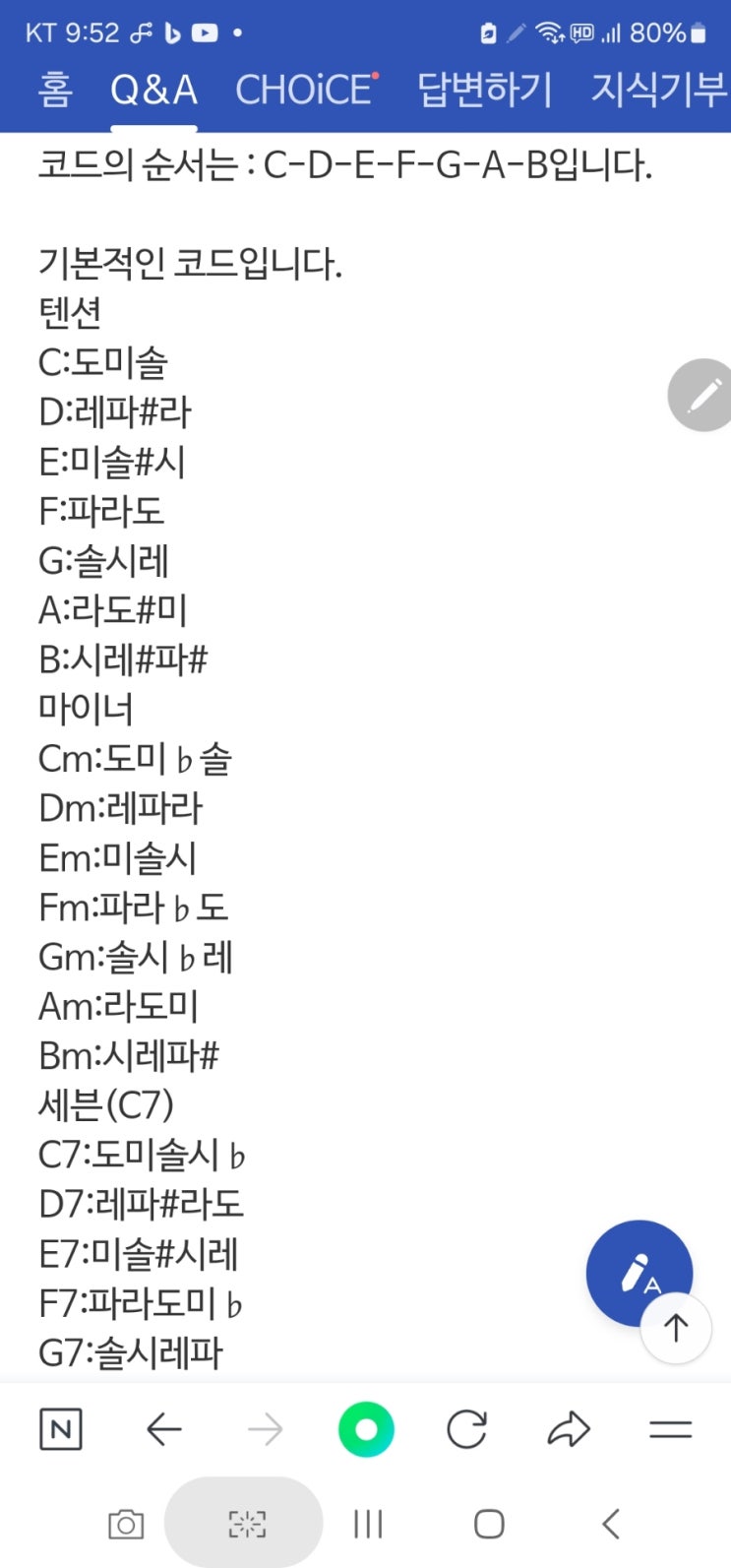Go to the 답변하기 tab

click(x=485, y=90)
